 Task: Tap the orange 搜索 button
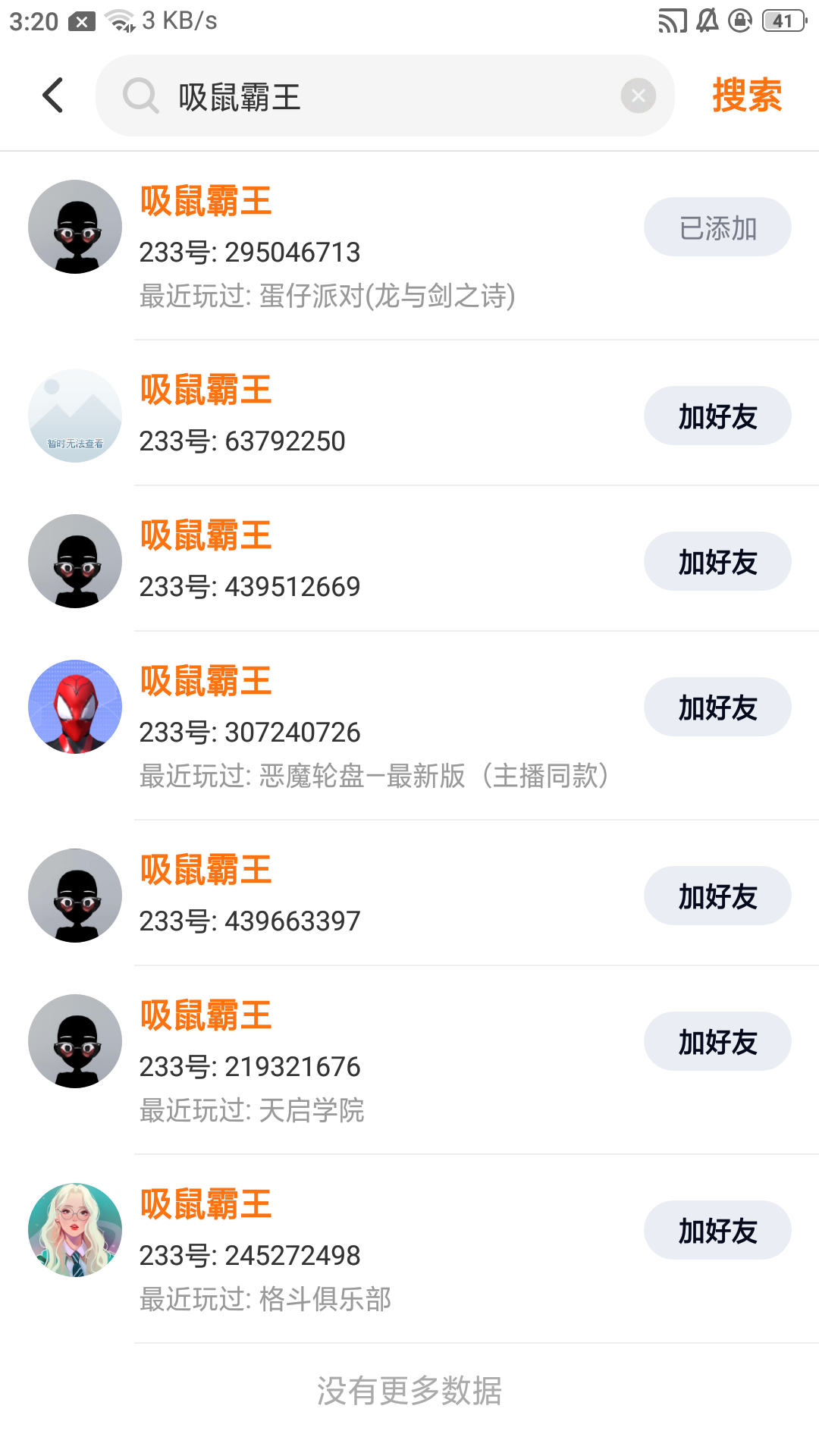[746, 96]
